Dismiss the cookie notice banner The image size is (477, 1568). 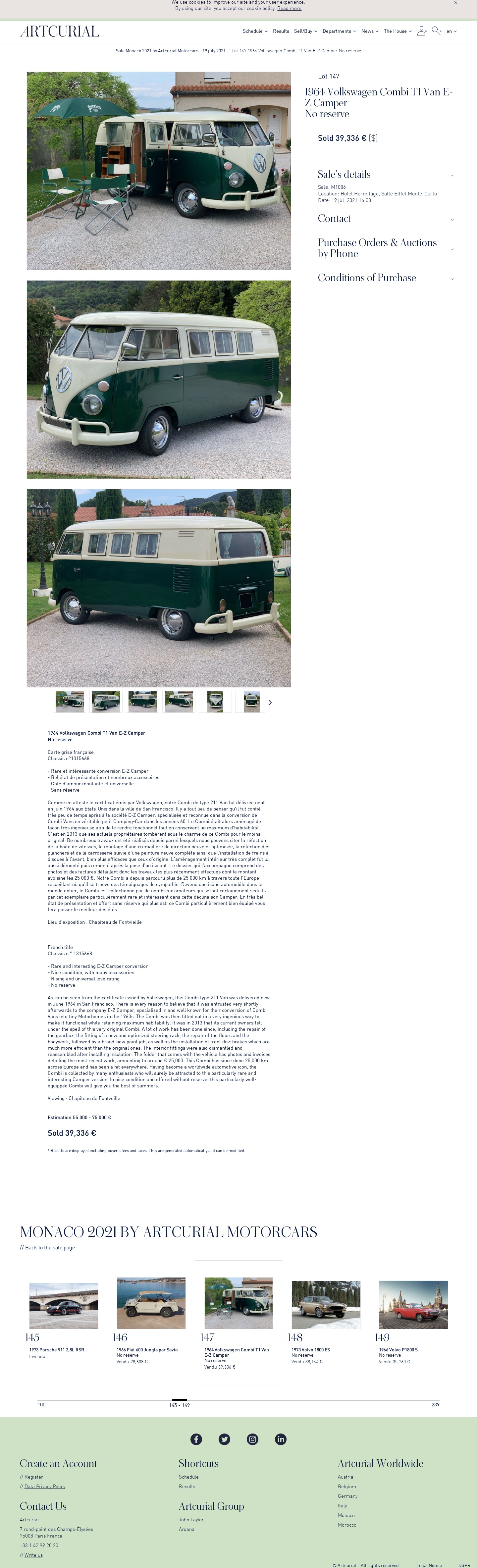point(455,3)
